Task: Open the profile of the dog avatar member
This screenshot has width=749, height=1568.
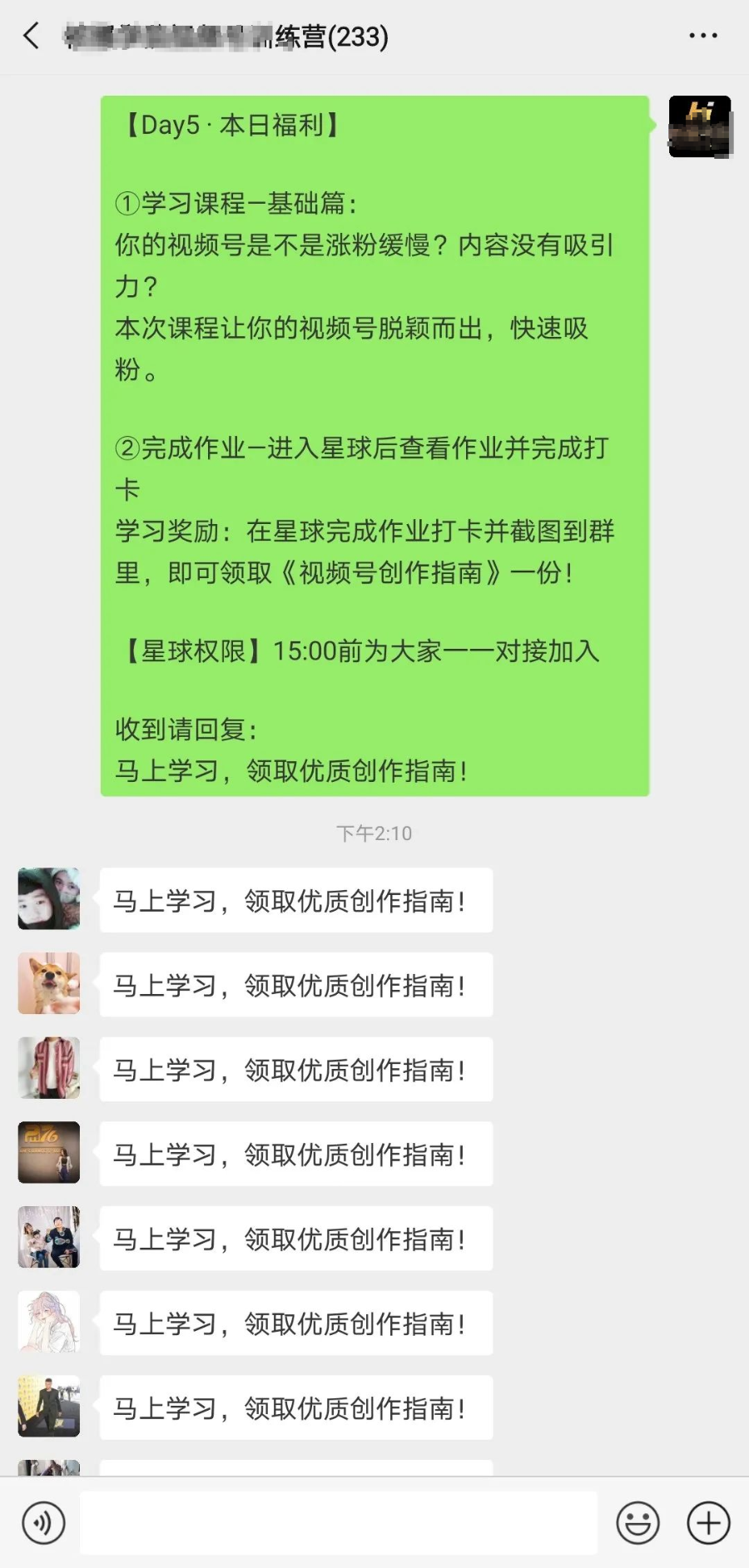Action: pyautogui.click(x=49, y=984)
